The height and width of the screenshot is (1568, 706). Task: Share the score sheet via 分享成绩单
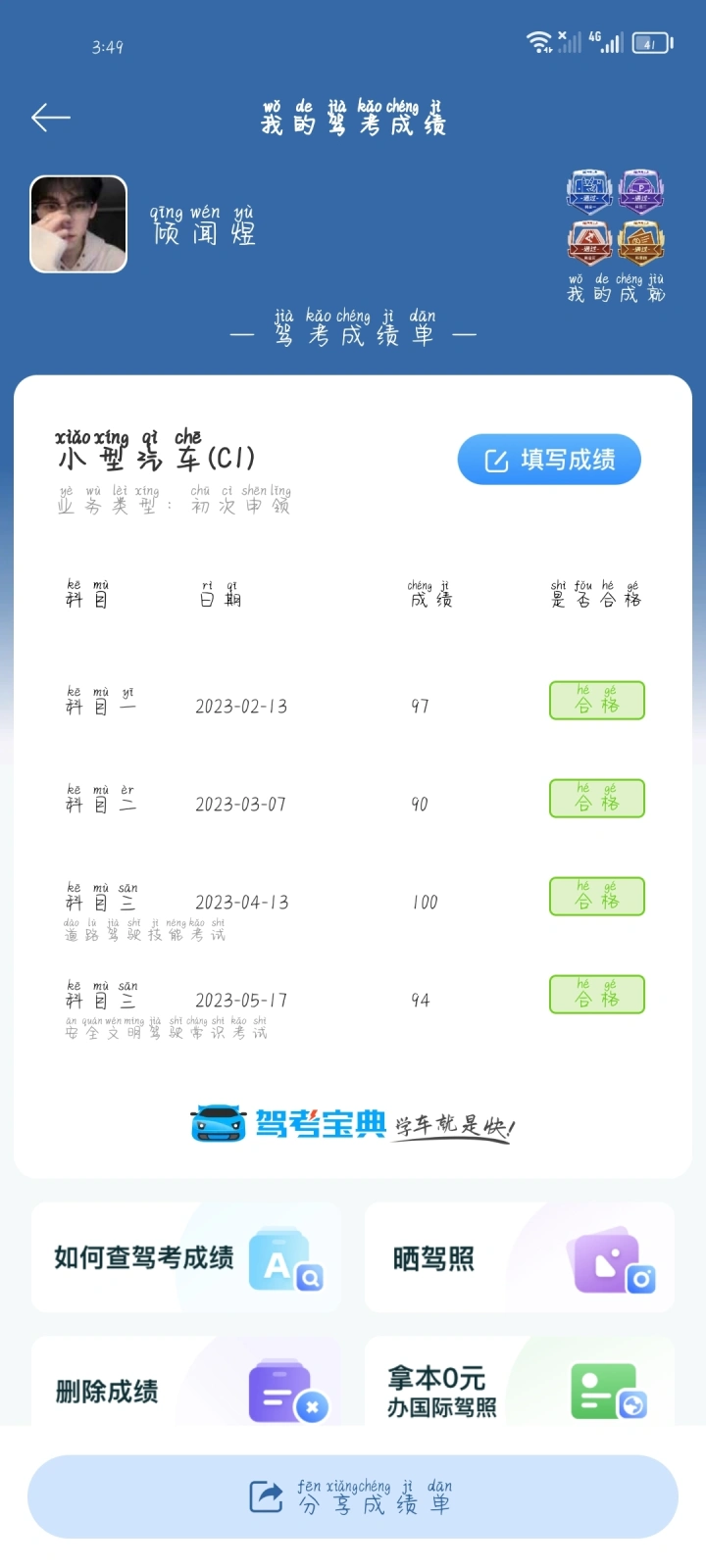coord(353,1496)
